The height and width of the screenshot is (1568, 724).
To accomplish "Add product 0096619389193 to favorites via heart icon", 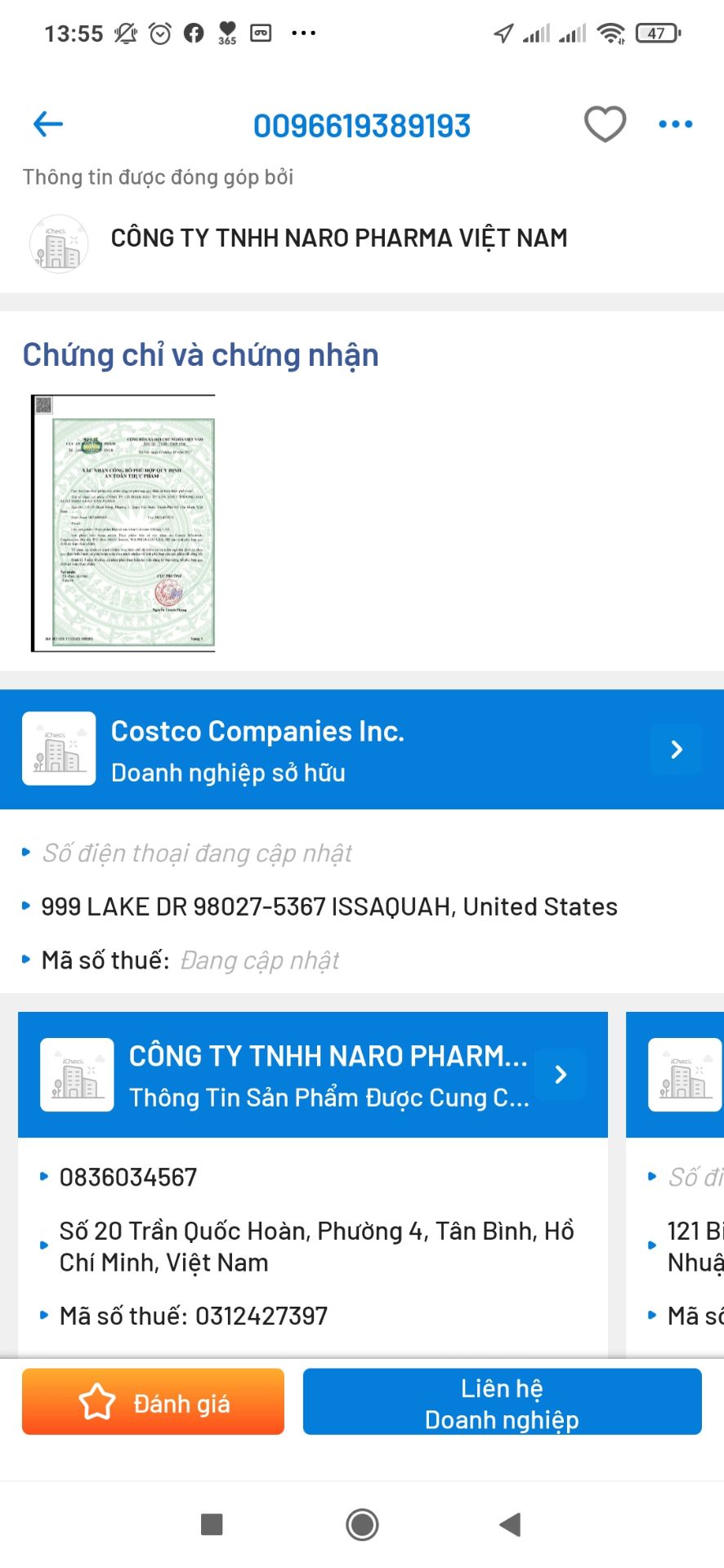I will click(x=605, y=124).
